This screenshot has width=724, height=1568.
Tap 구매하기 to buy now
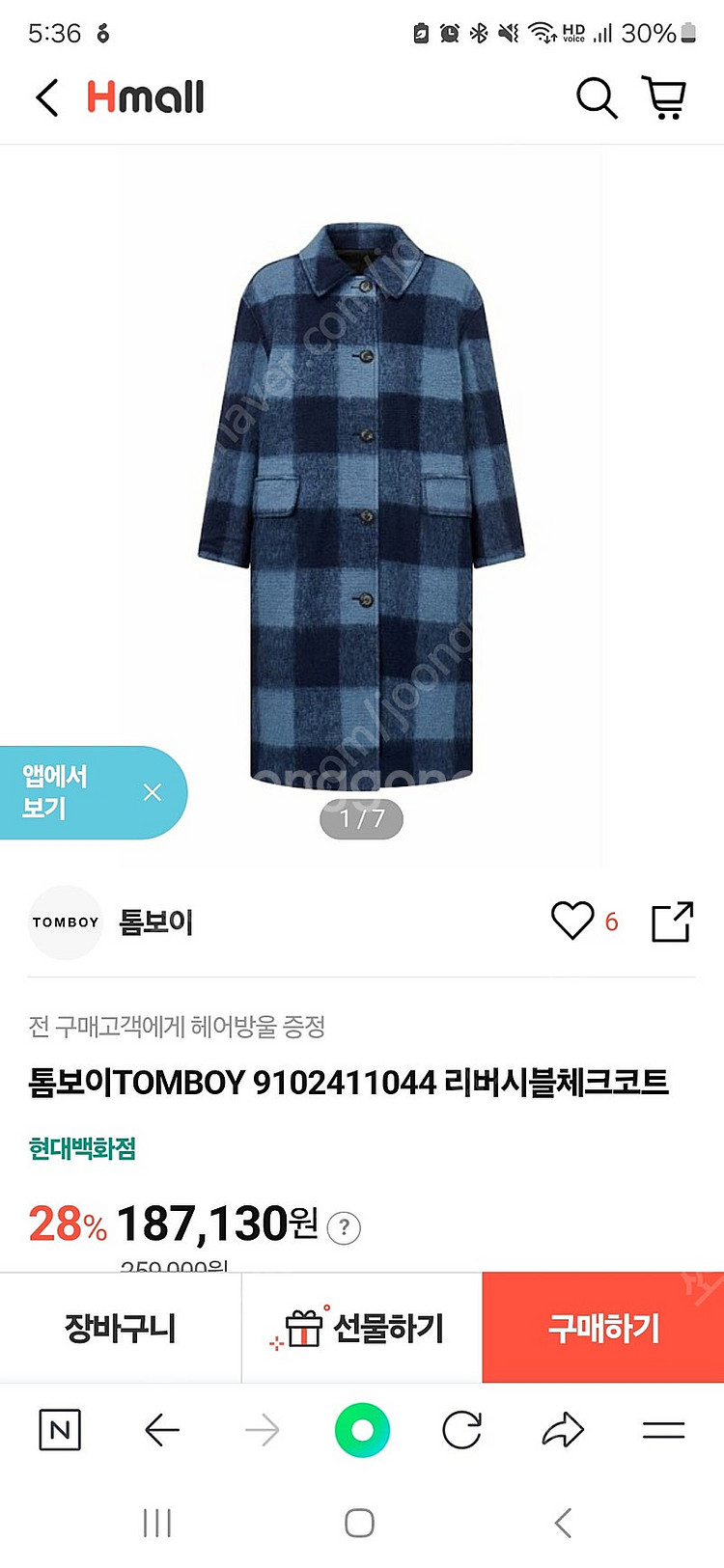click(603, 1328)
